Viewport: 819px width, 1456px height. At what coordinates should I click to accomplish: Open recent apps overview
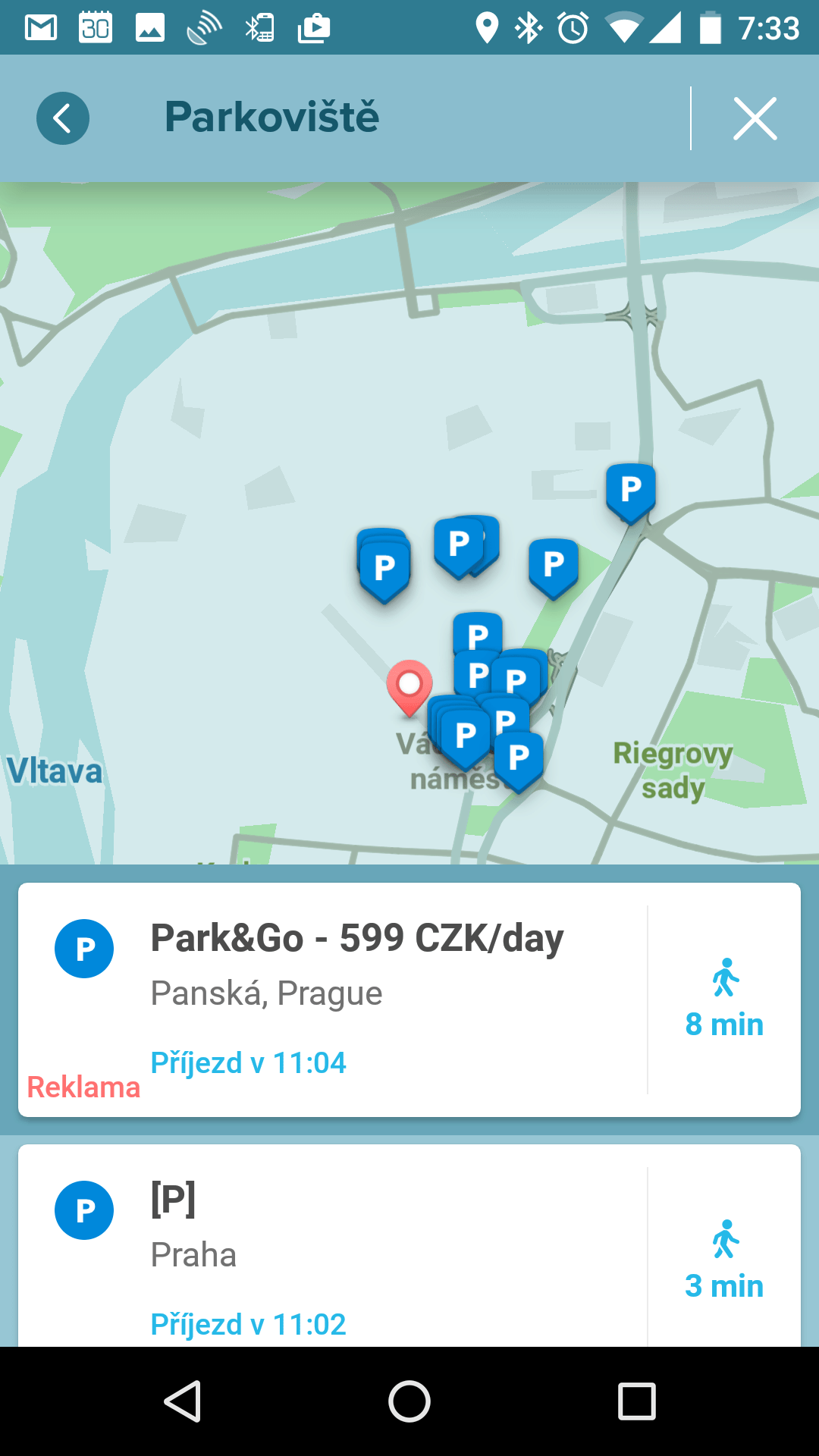pos(637,1401)
